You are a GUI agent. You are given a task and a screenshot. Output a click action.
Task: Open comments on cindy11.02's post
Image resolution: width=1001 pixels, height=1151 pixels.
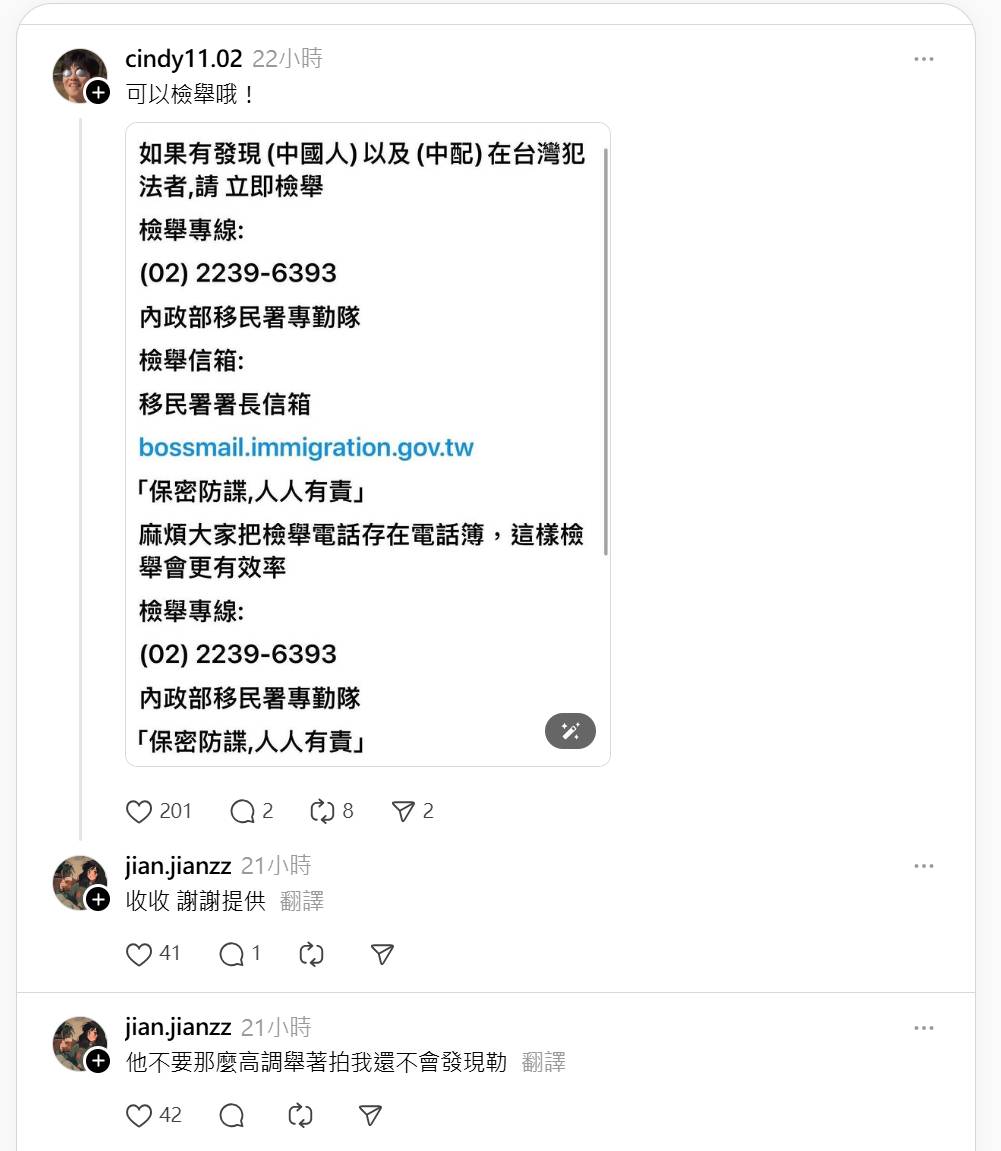(242, 811)
